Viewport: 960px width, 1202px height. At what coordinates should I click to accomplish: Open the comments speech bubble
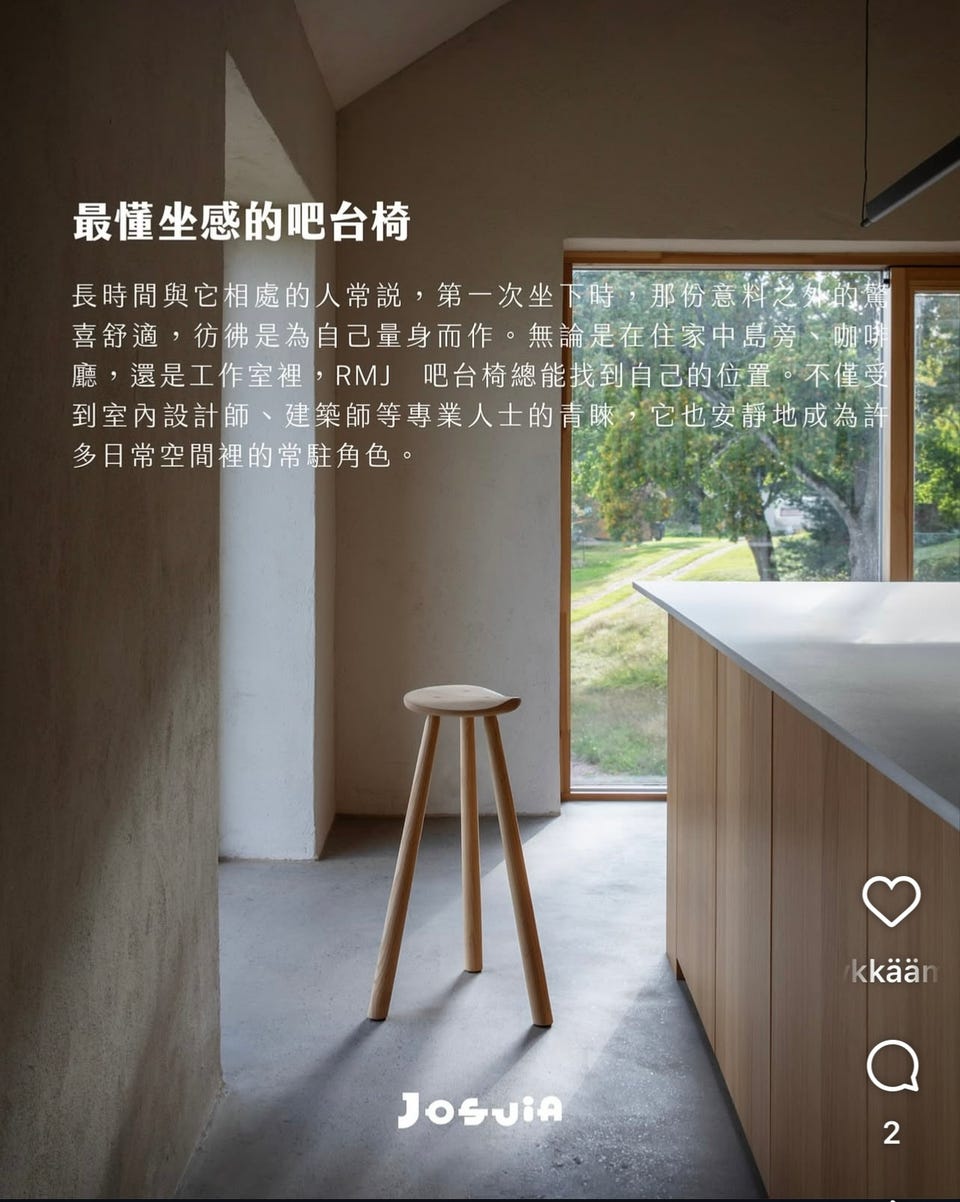892,1066
